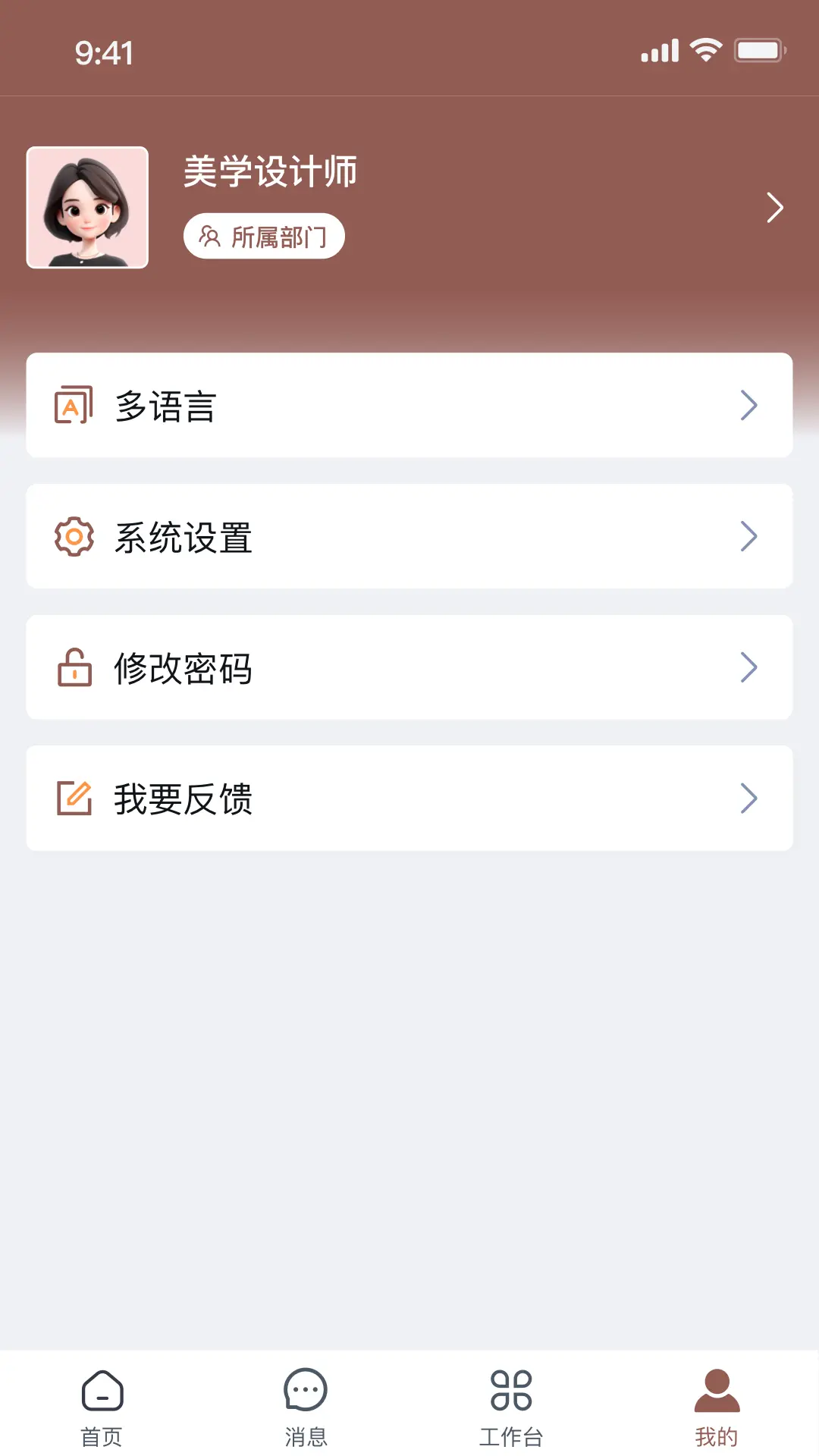Select 修改密码 to change password
This screenshot has height=1456, width=819.
coord(409,668)
